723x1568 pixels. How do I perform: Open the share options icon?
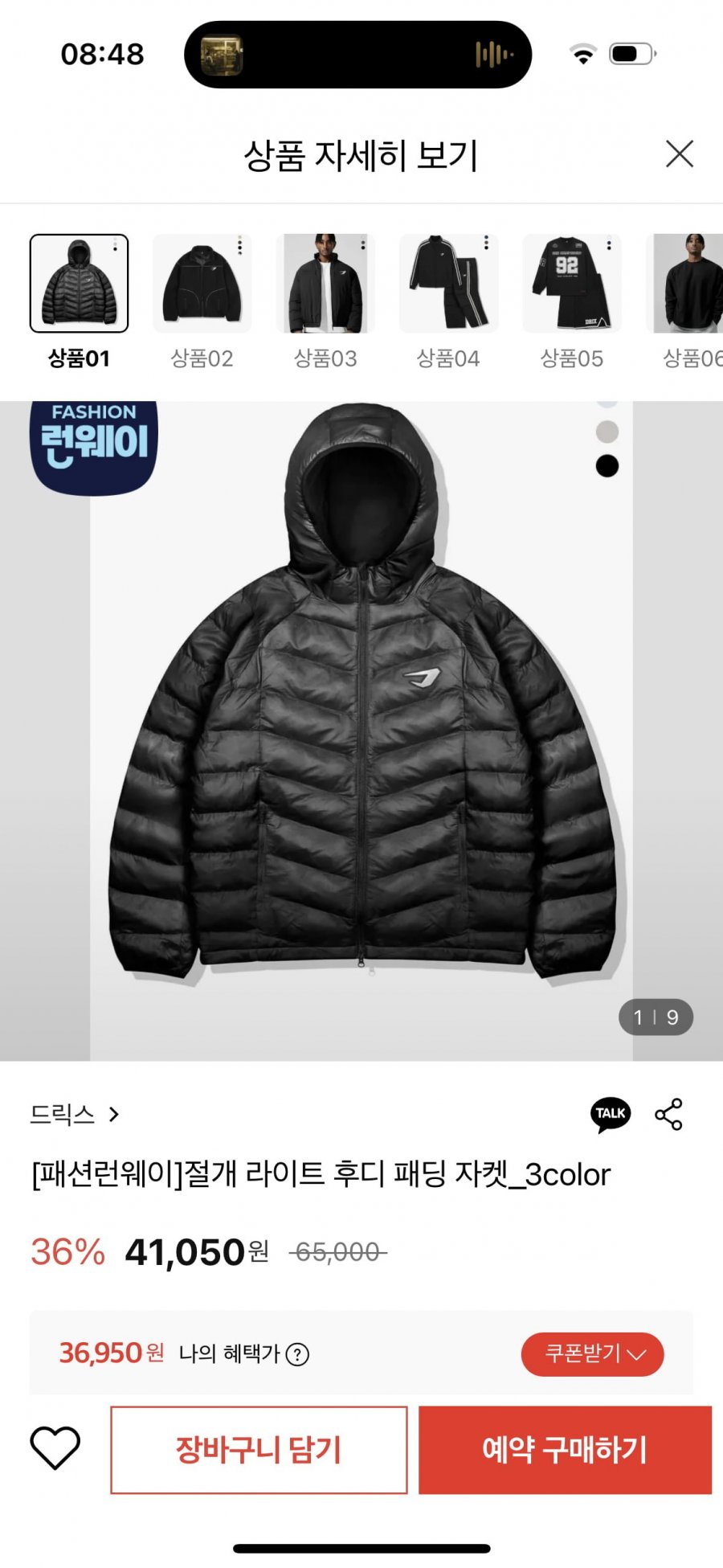668,1114
